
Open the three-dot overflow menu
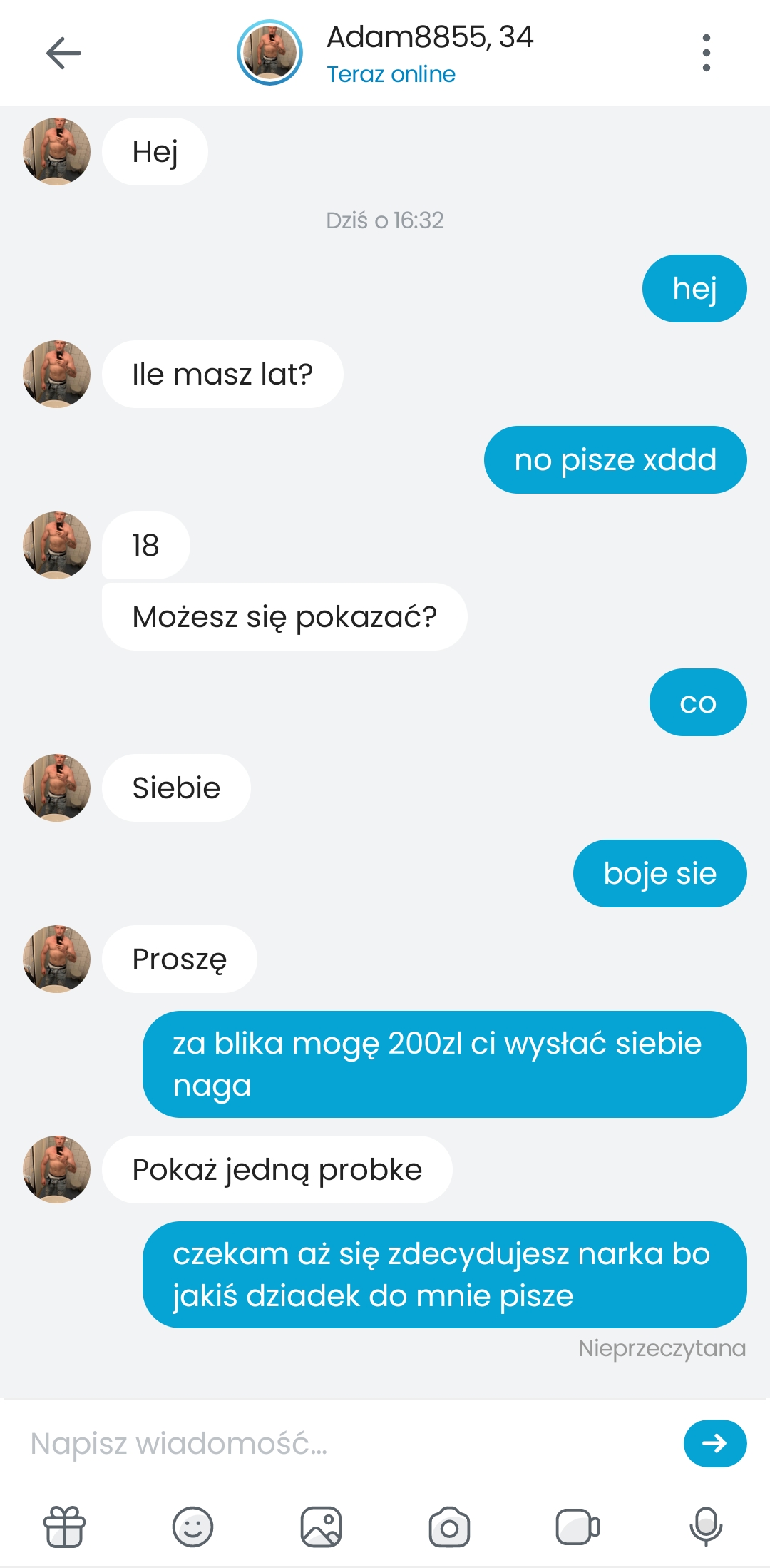pos(706,53)
